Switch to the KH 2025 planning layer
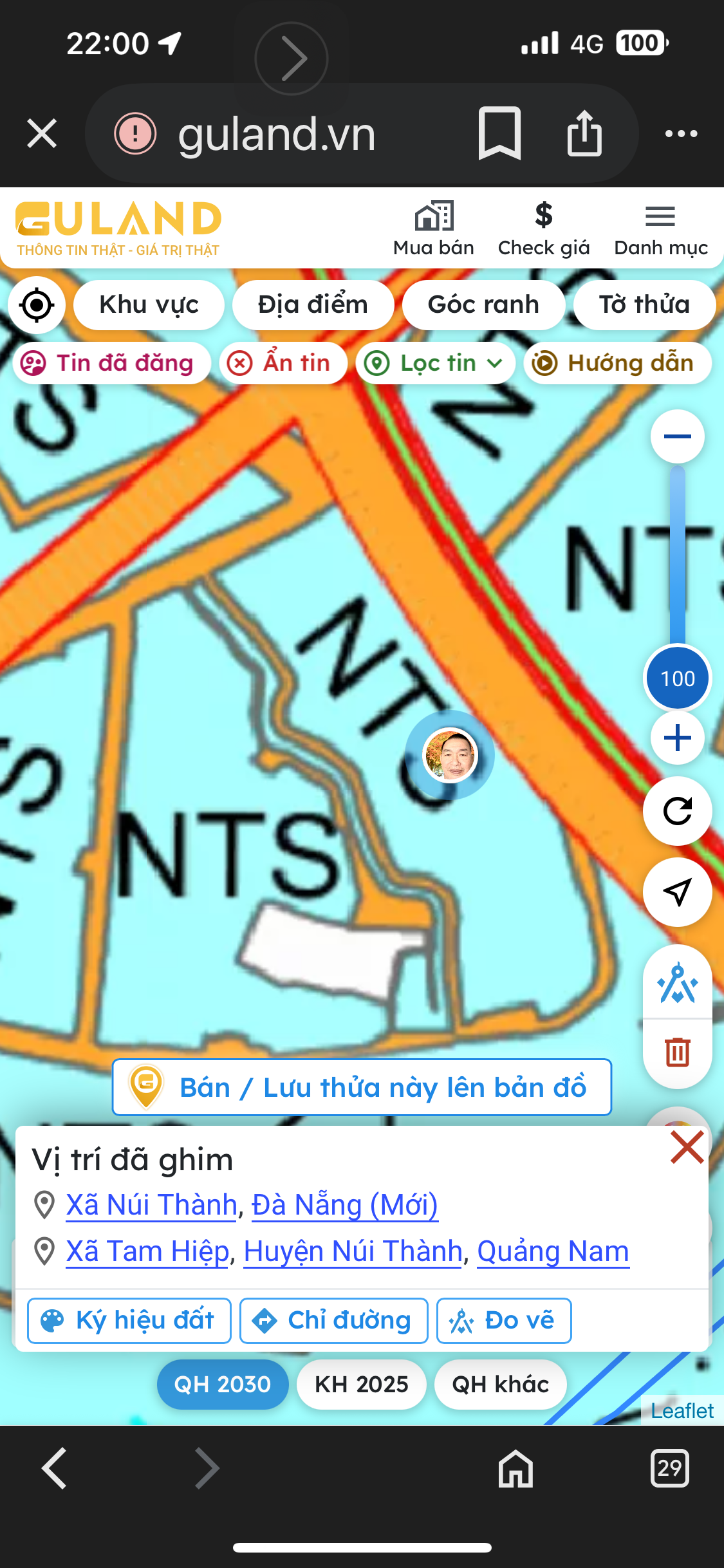724x1568 pixels. pyautogui.click(x=361, y=1385)
